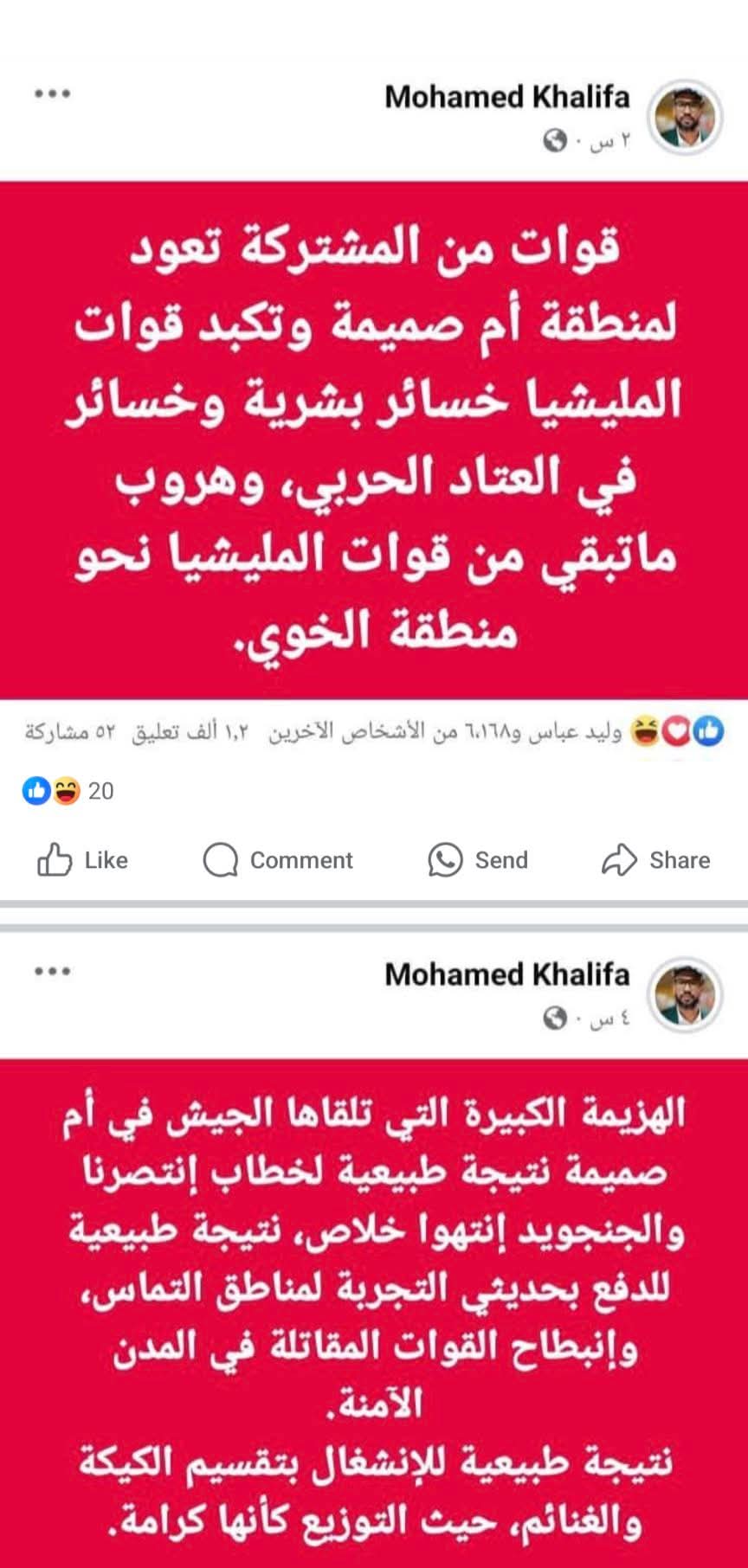Share the first post
The height and width of the screenshot is (1568, 748).
(x=655, y=860)
